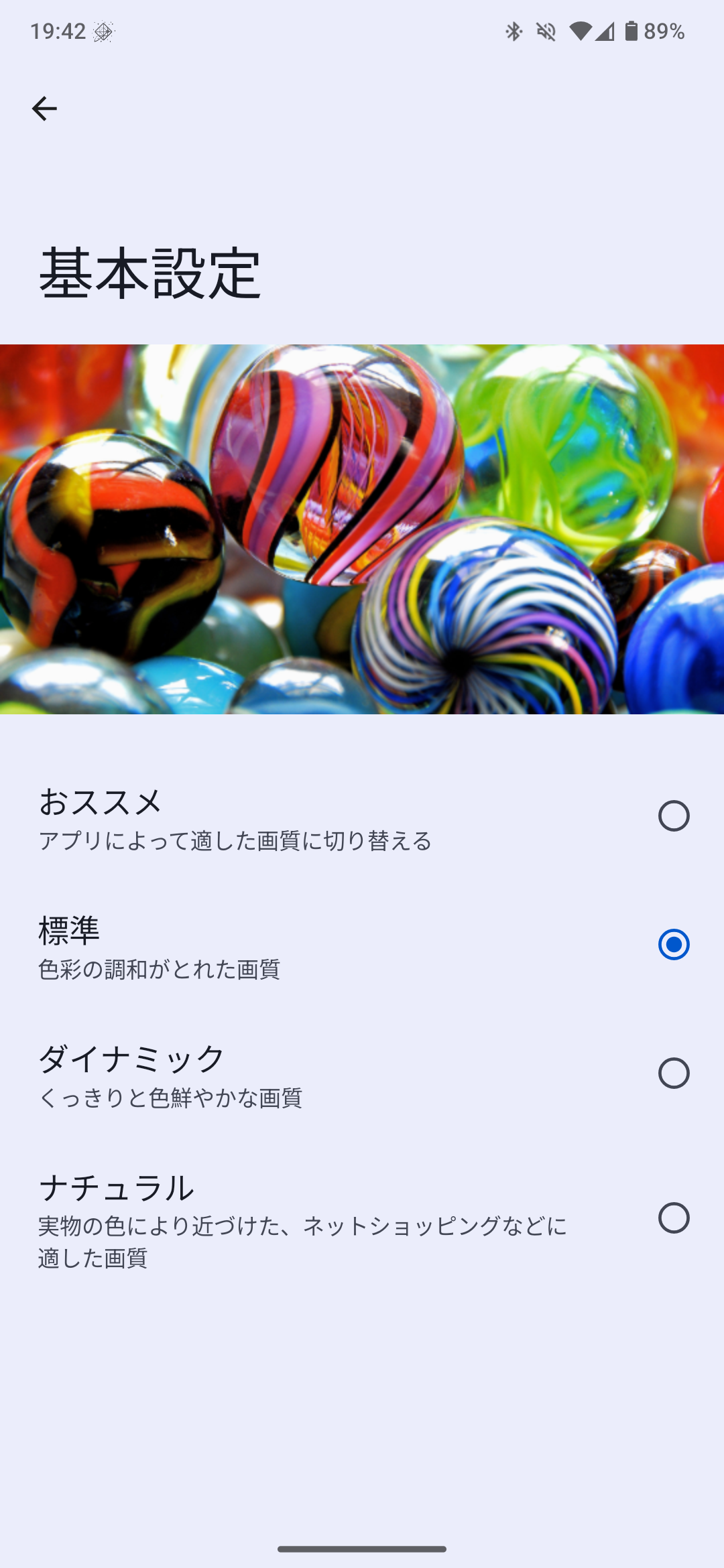Go back using the arrow icon
This screenshot has width=724, height=1568.
pos(44,109)
